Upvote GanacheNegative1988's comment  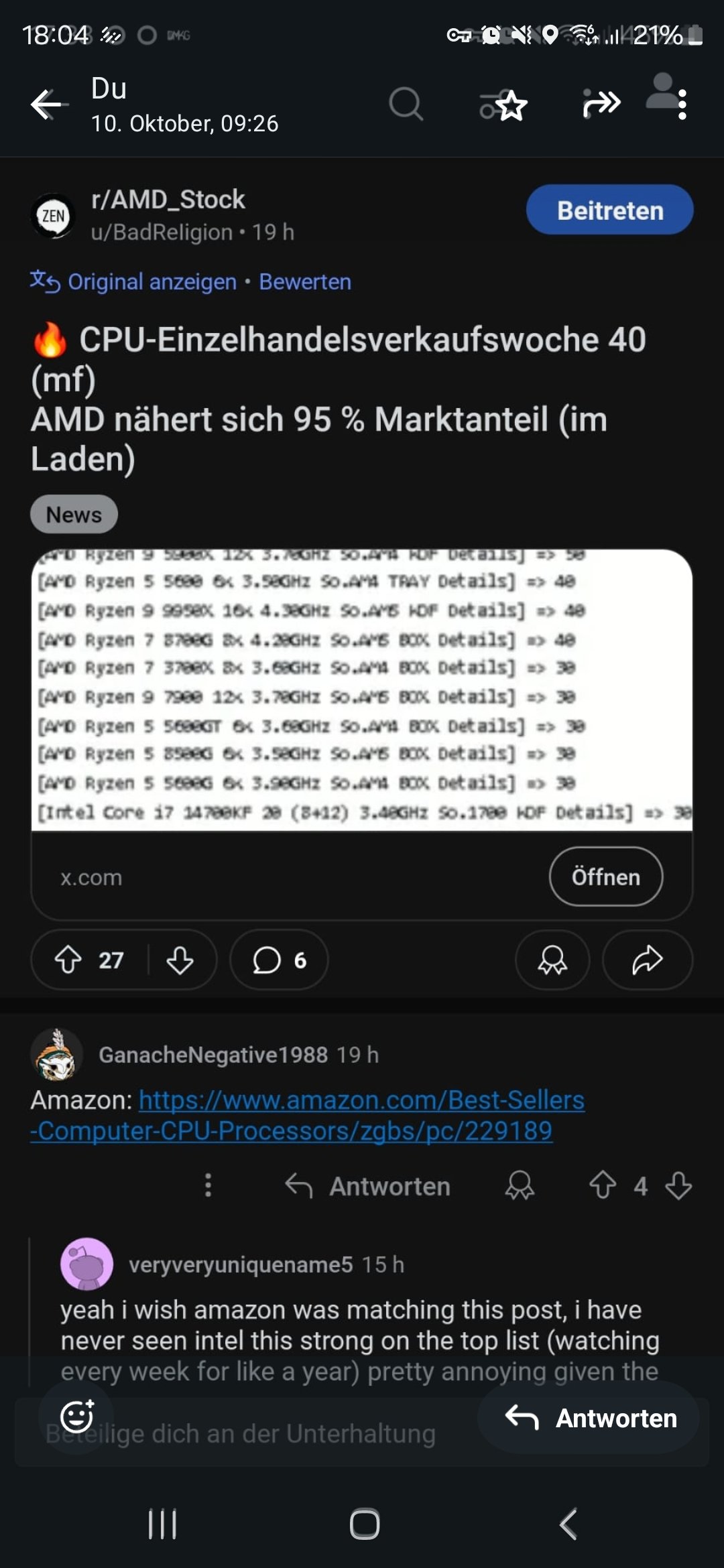tap(602, 1185)
